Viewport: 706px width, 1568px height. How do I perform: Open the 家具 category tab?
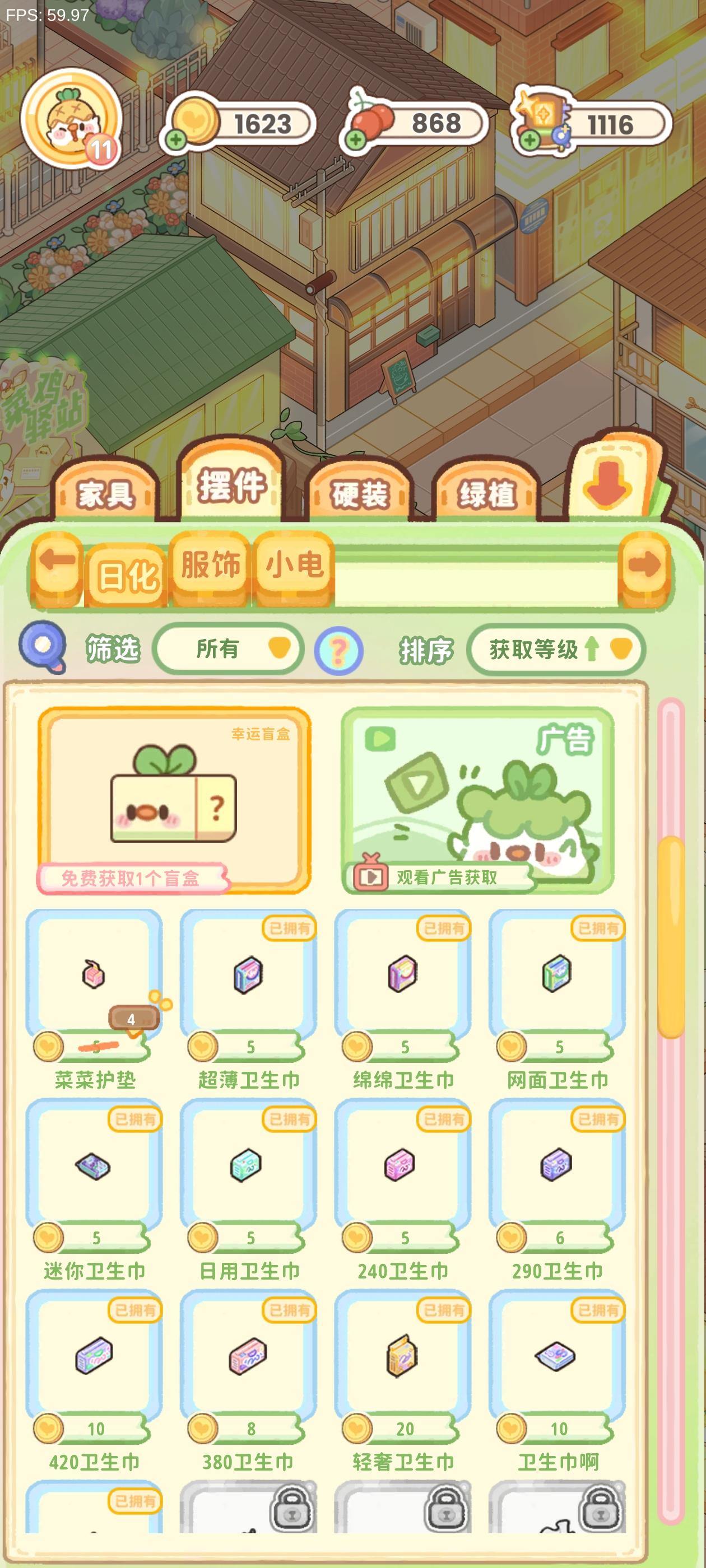tap(105, 492)
